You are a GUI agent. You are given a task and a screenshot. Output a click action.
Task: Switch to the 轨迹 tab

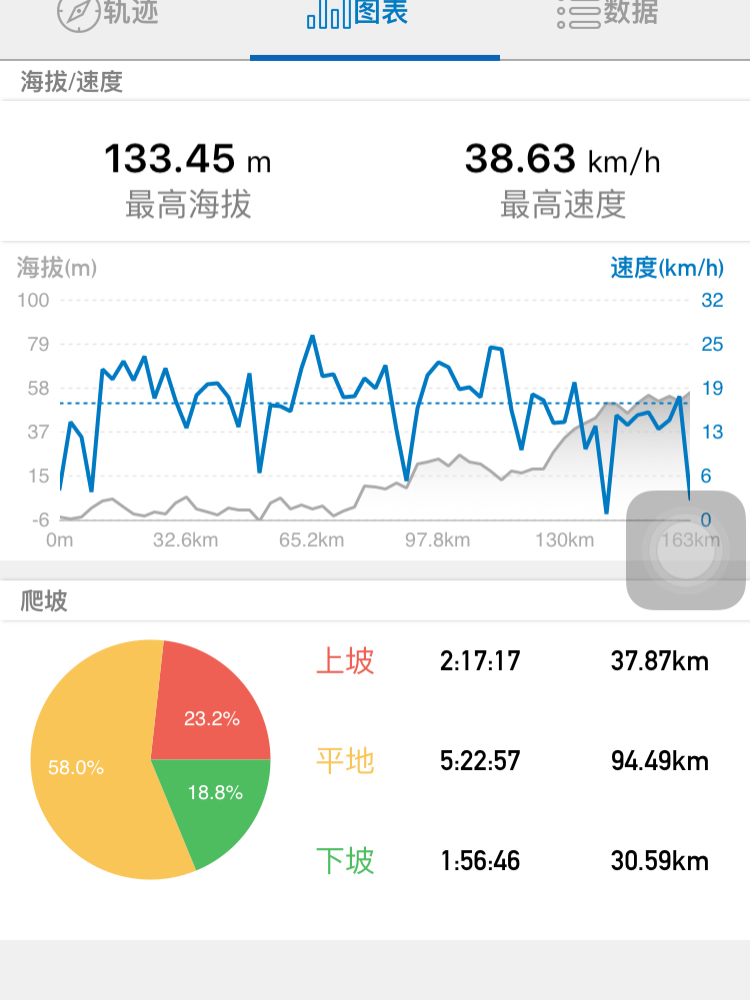click(108, 14)
